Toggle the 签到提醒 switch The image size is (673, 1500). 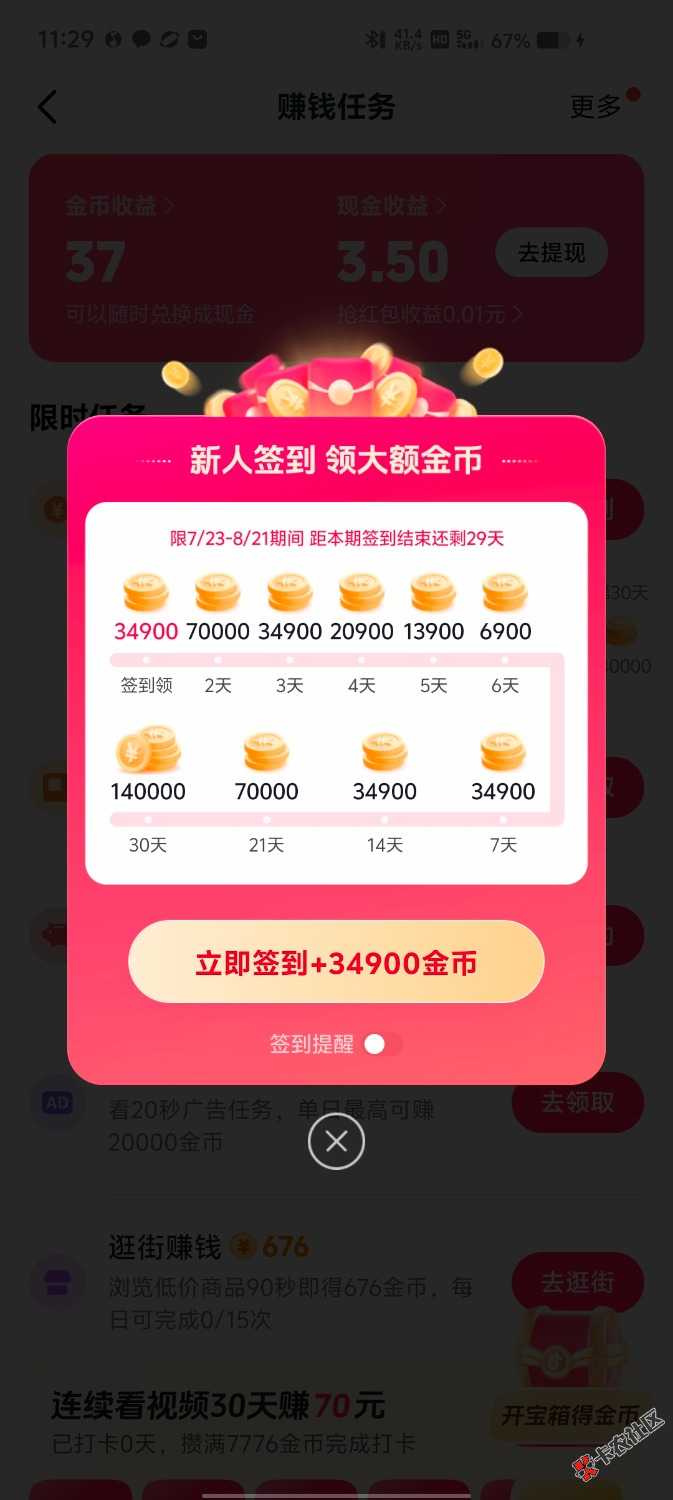pos(383,1044)
